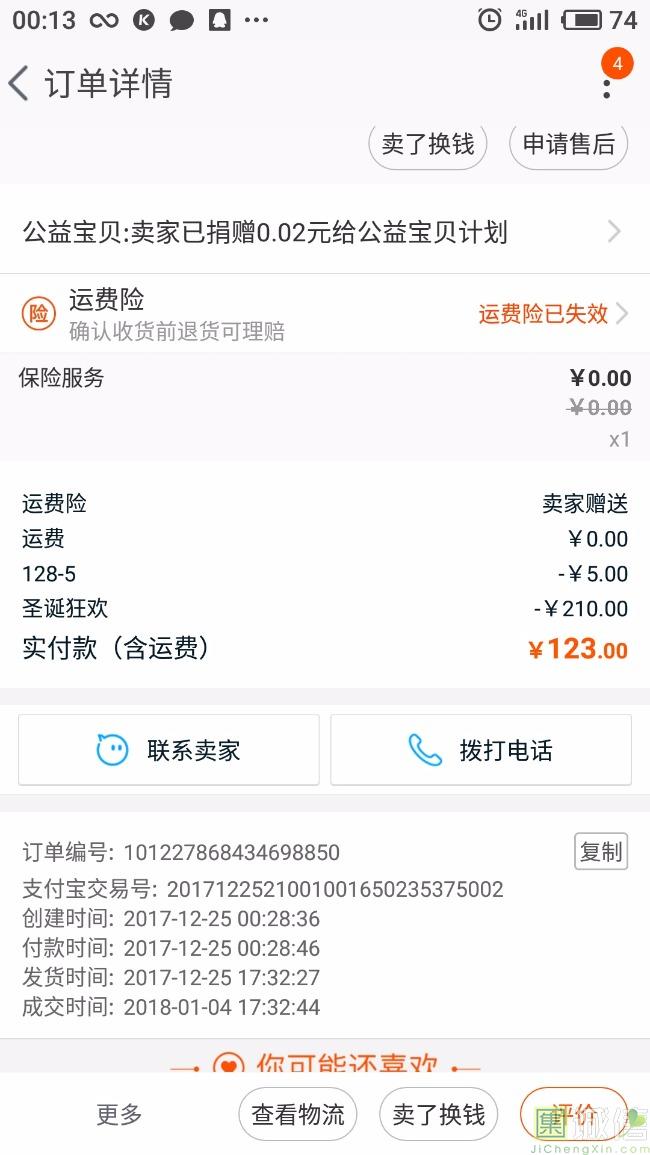Screen dimensions: 650x1155
Task: Open the 公益宝贝 donation row
Action: 325,232
